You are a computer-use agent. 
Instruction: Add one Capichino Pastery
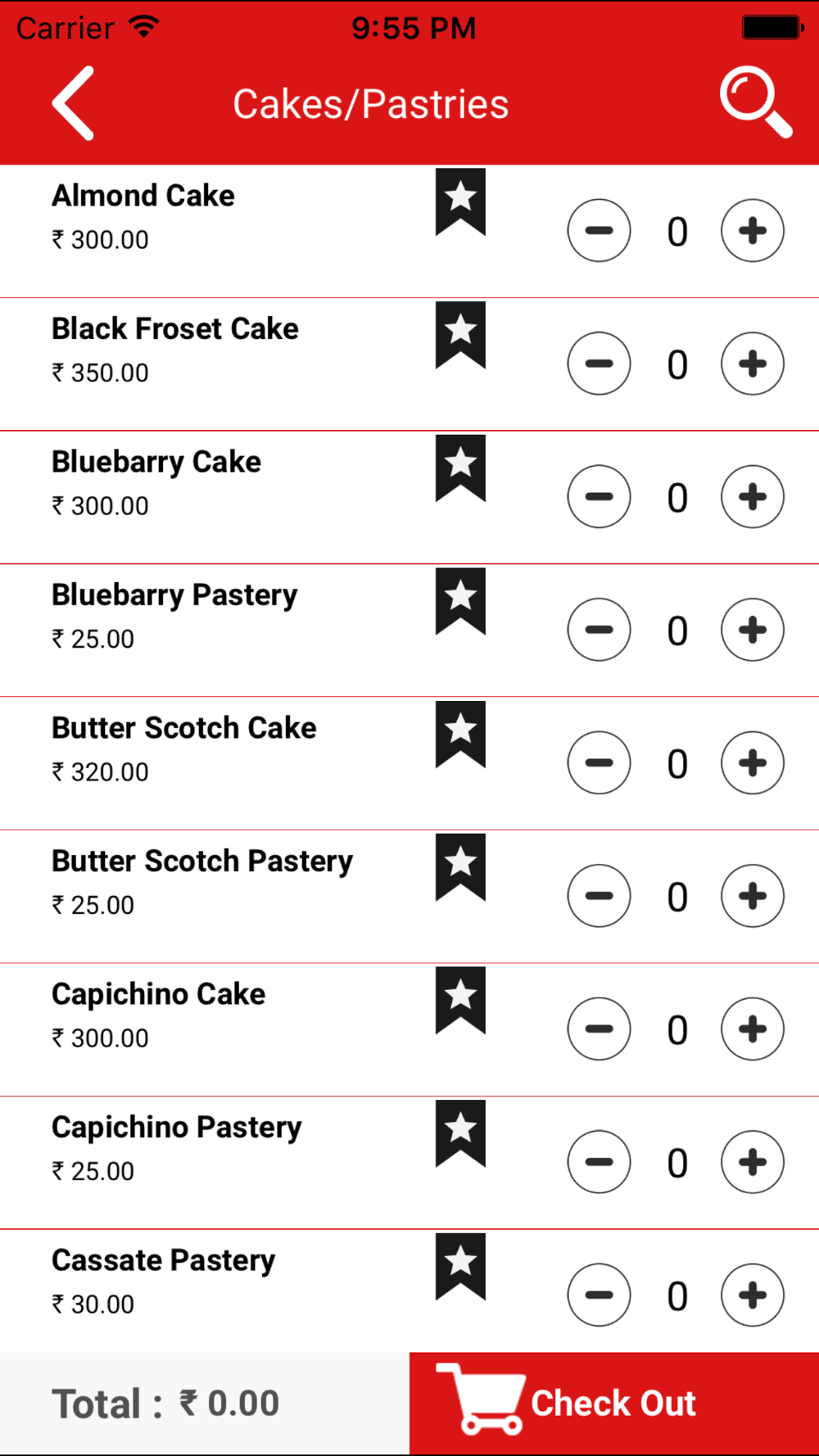coord(753,1162)
